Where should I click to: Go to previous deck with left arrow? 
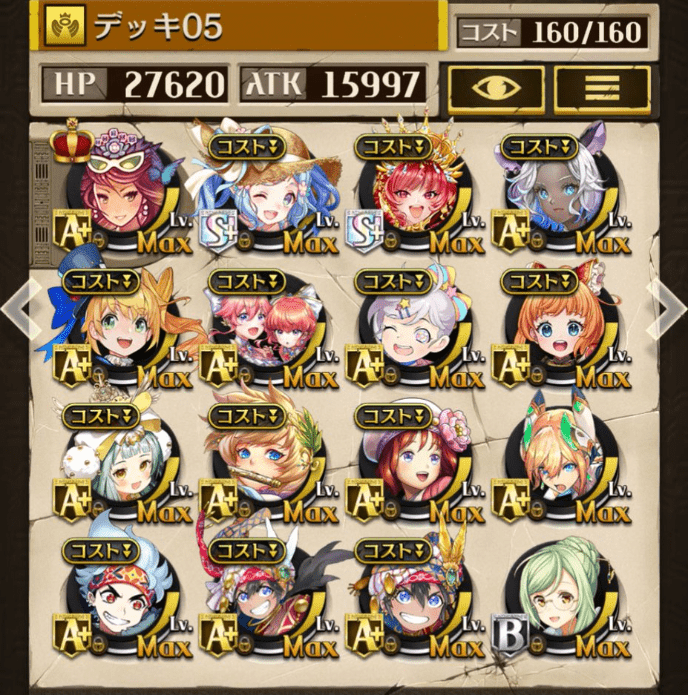[x=16, y=310]
